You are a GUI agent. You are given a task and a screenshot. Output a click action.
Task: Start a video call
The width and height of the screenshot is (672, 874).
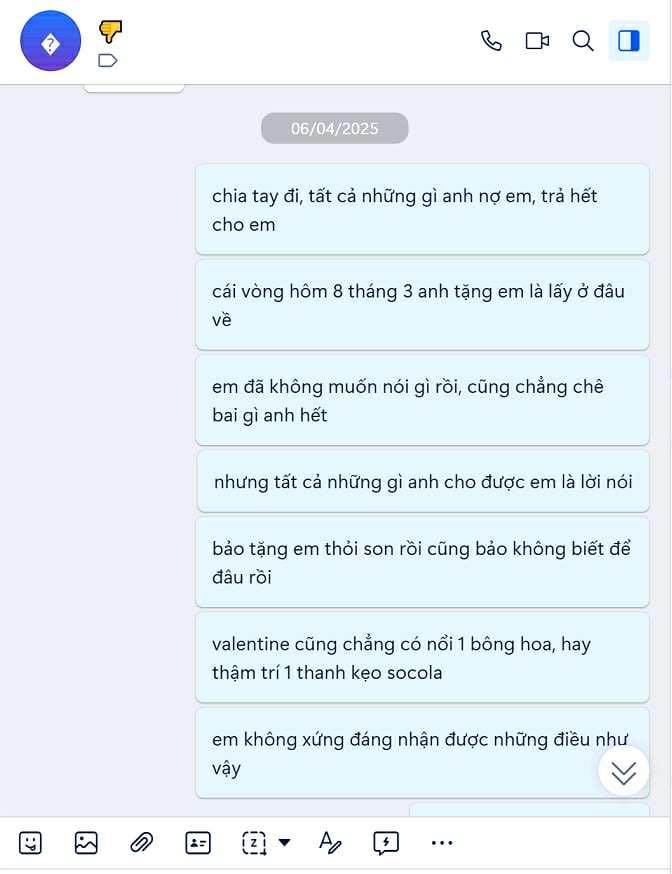pyautogui.click(x=537, y=41)
